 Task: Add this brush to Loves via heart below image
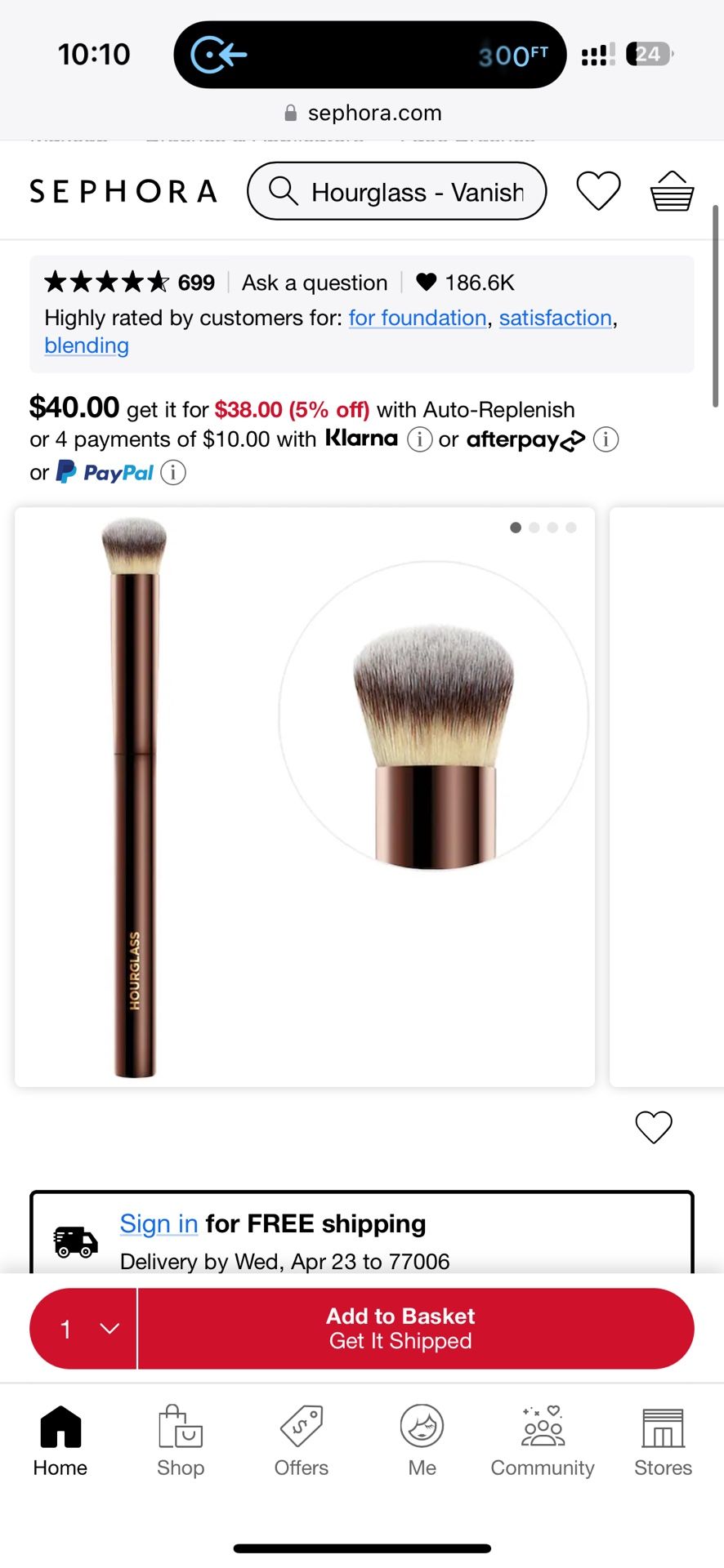654,1127
